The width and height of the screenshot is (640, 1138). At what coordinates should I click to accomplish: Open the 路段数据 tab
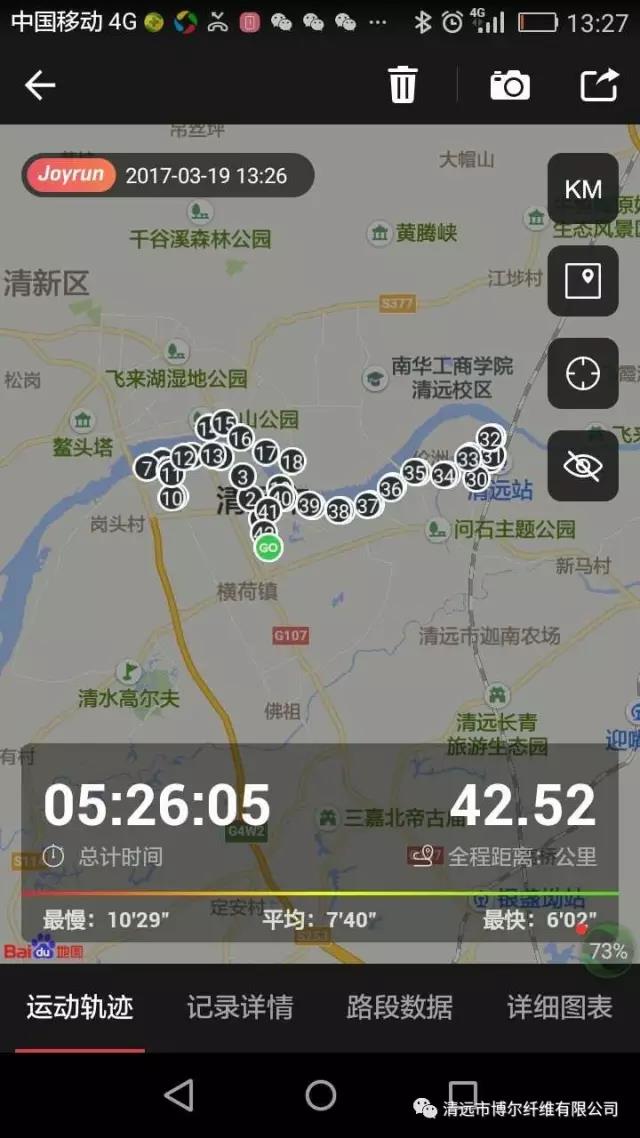tap(400, 1007)
